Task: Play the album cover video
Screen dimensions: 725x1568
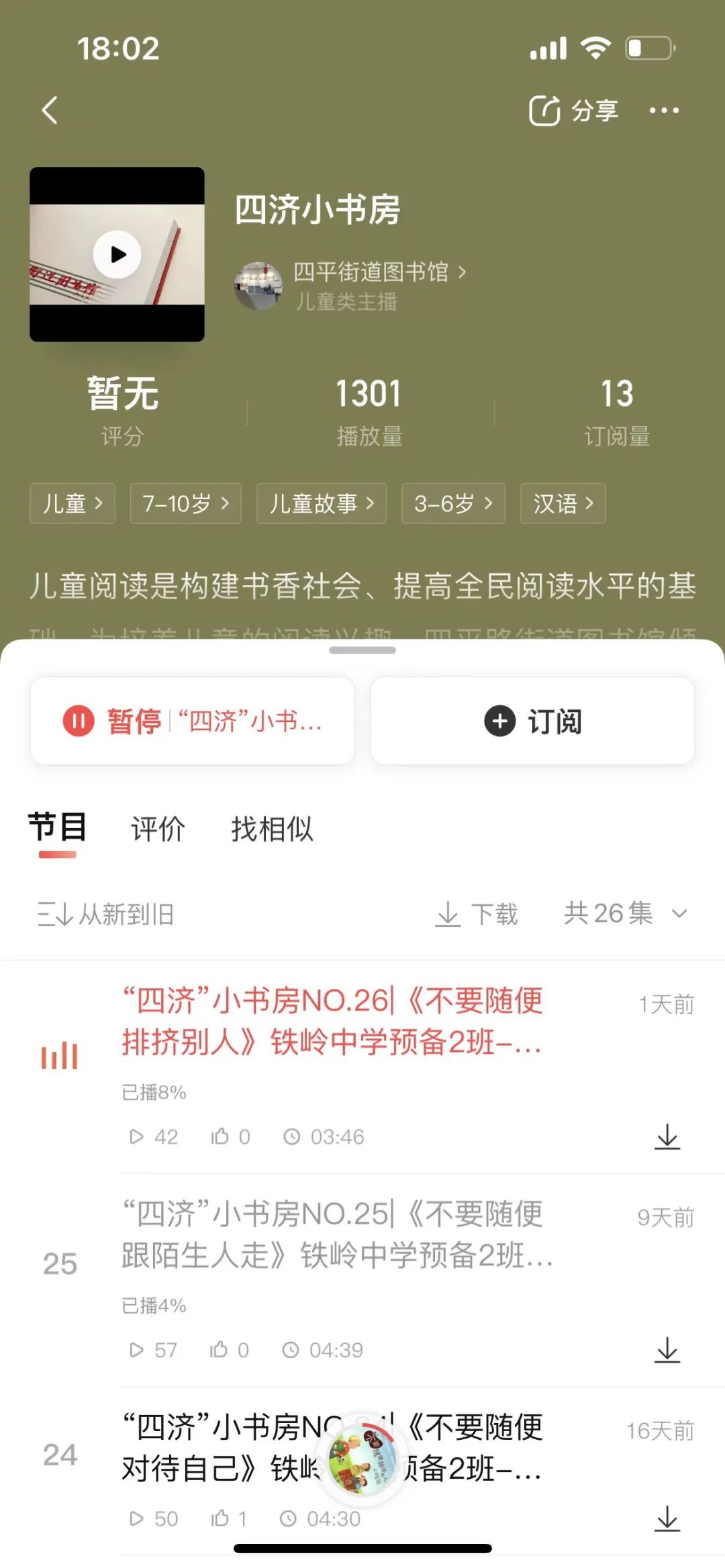Action: 117,254
